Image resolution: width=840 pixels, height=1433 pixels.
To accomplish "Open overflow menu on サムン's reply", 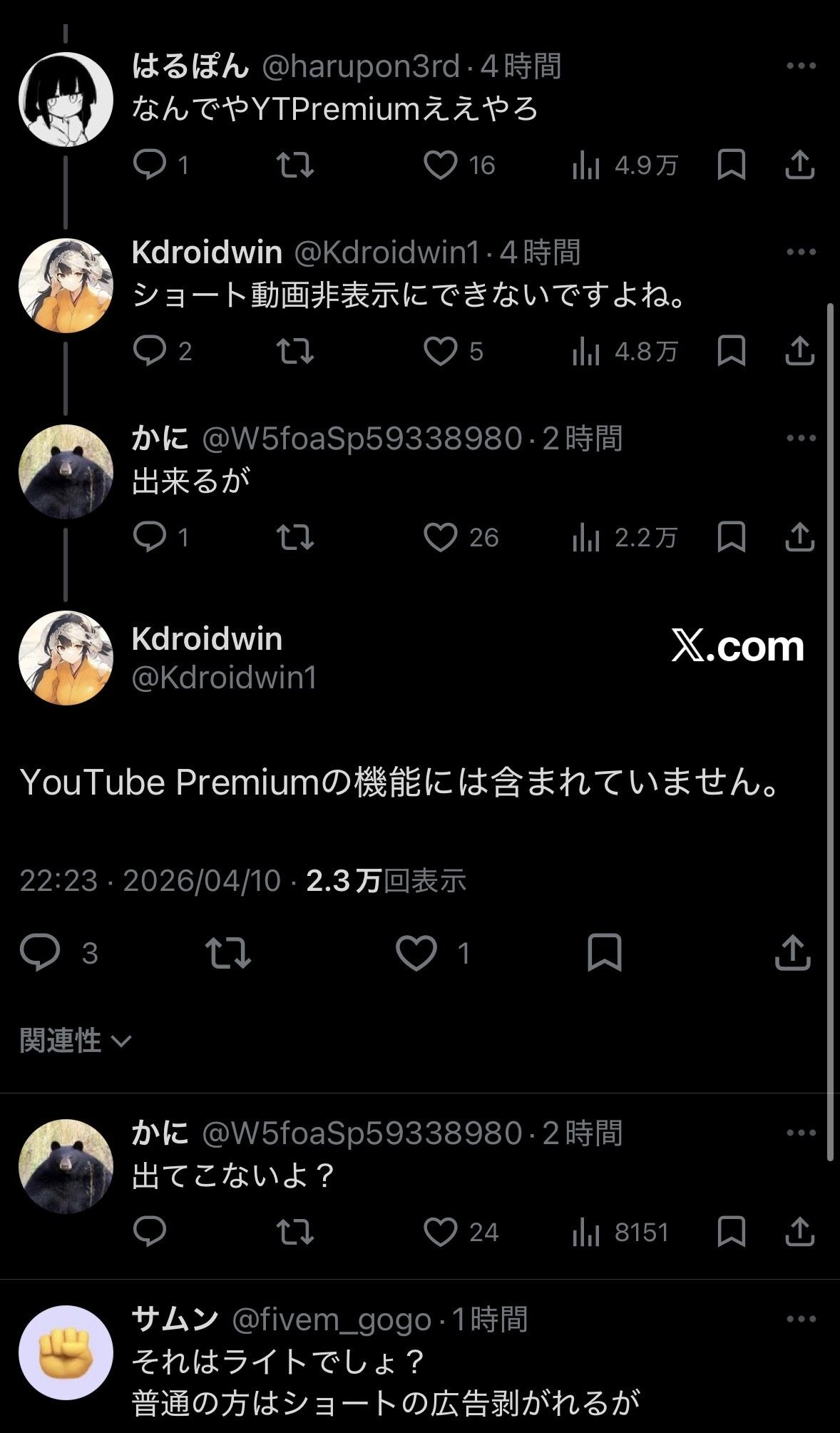I will coord(800,1319).
